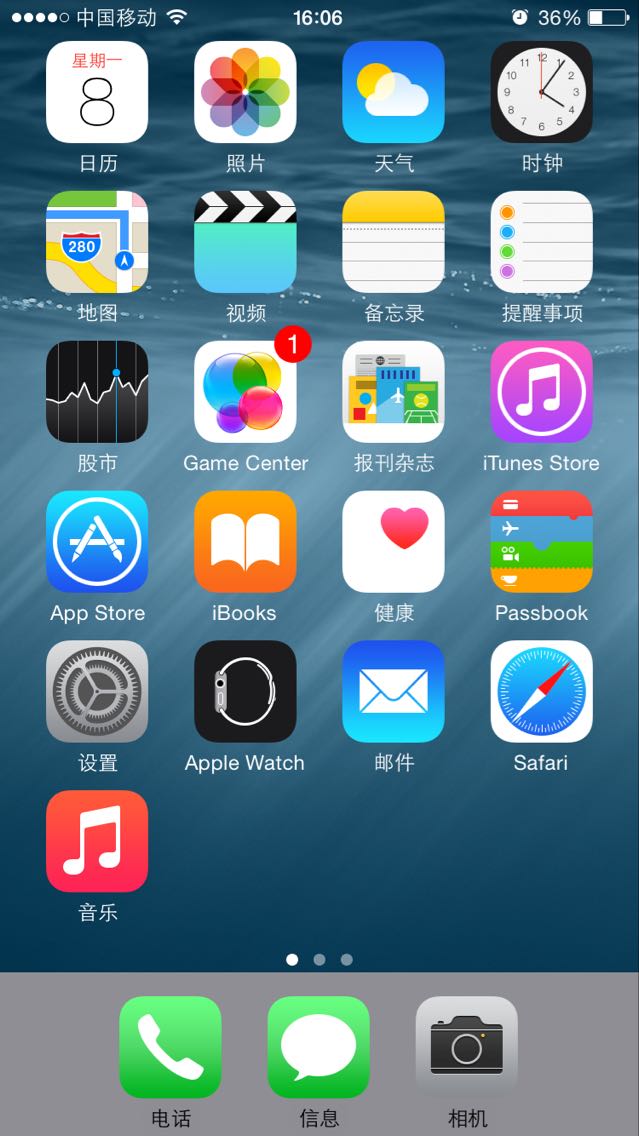Open the 日历 calendar app
Viewport: 639px width, 1136px height.
[97, 92]
